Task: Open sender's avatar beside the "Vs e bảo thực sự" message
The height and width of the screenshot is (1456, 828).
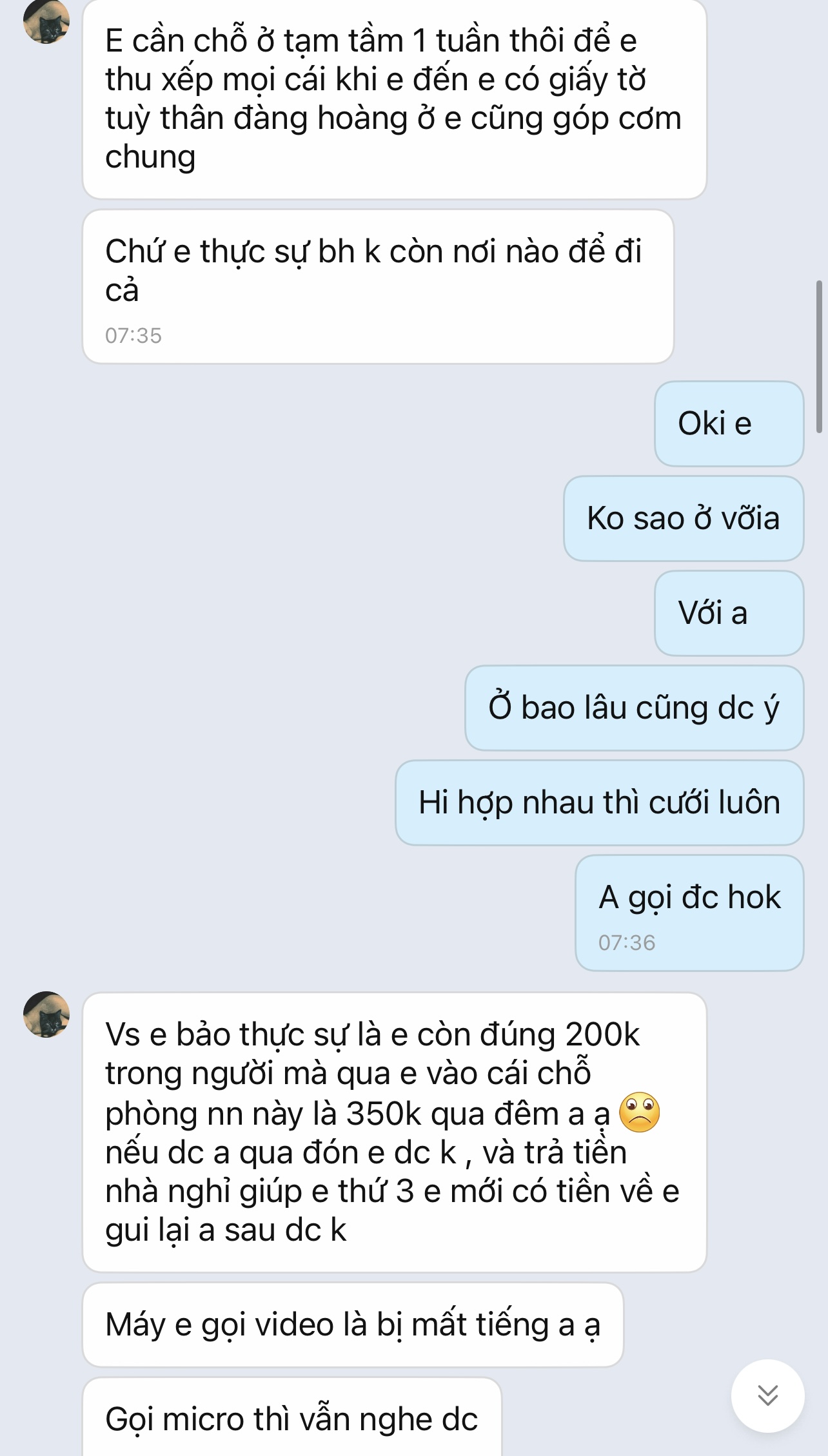Action: [x=46, y=1014]
